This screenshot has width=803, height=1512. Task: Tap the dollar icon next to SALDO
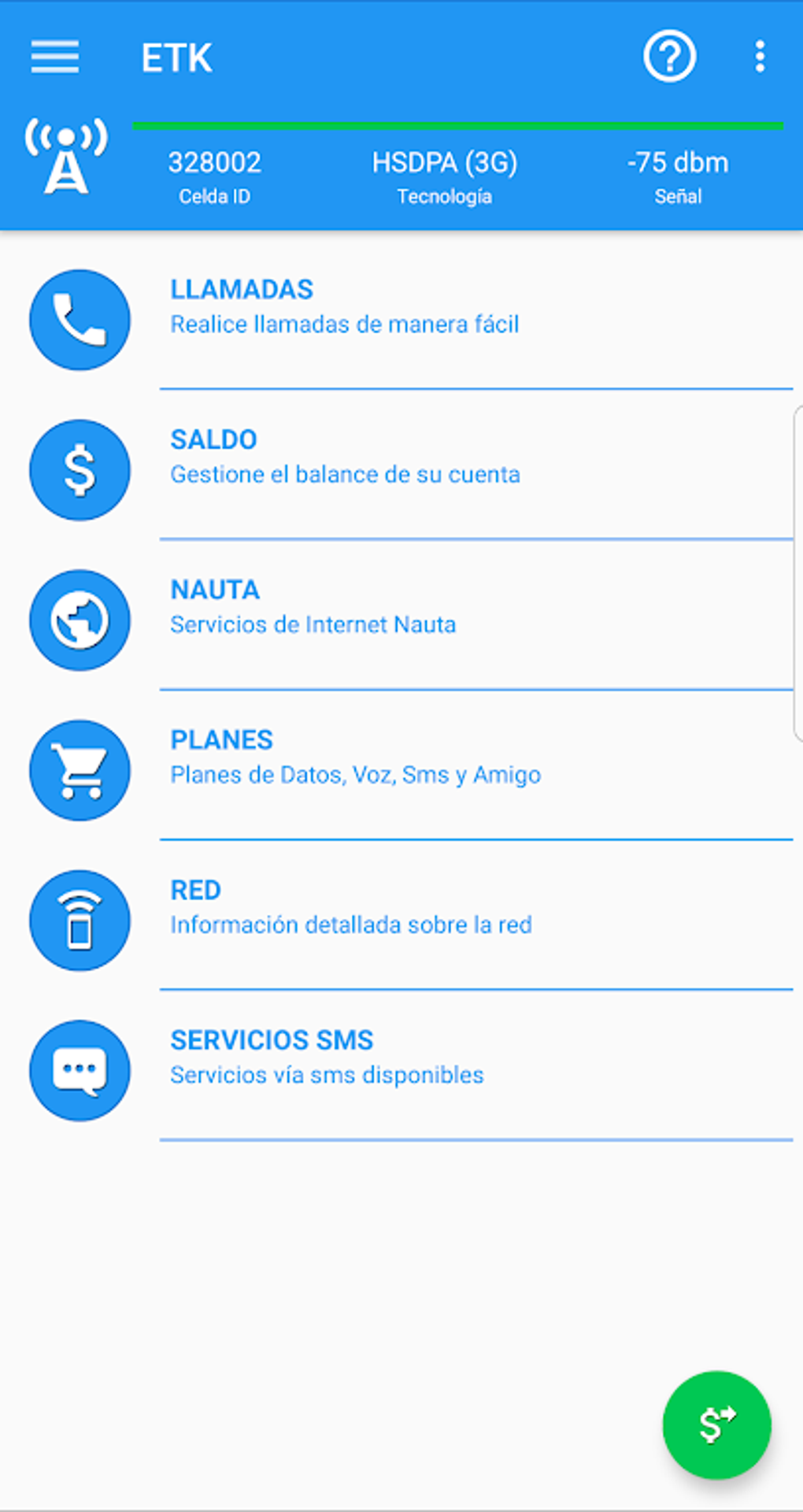coord(79,469)
